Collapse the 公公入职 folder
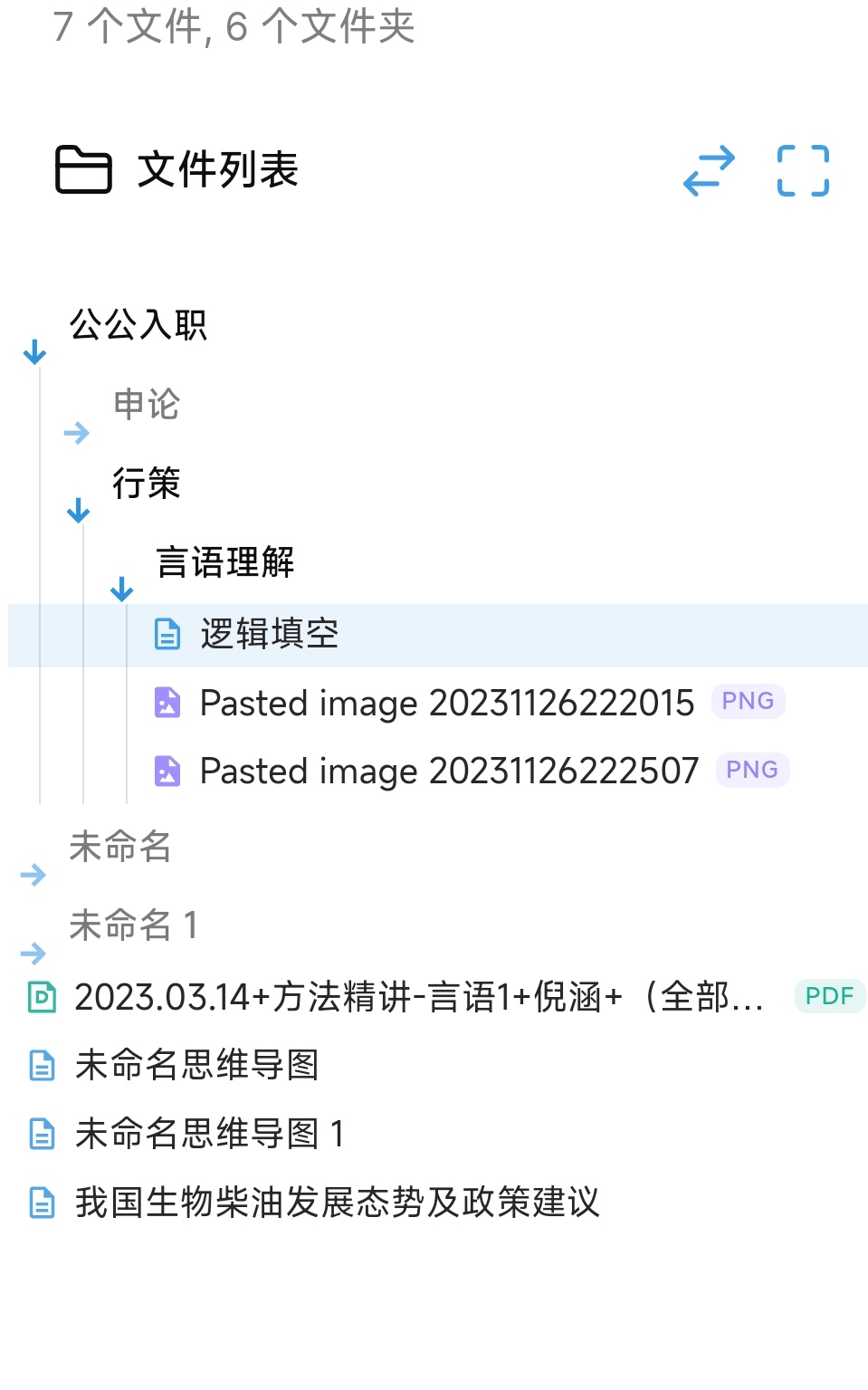 point(35,351)
